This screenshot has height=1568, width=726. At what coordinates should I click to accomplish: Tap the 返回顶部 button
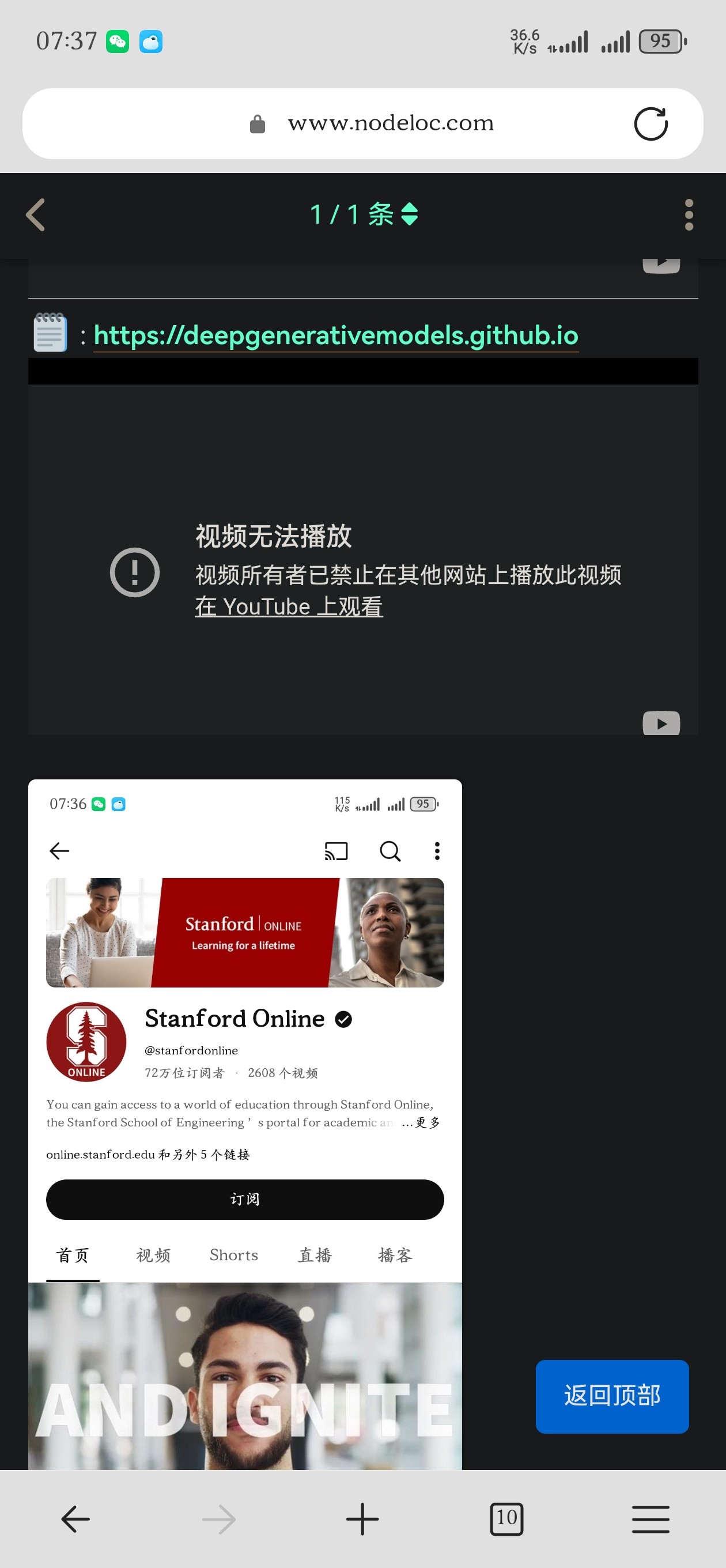[611, 1396]
